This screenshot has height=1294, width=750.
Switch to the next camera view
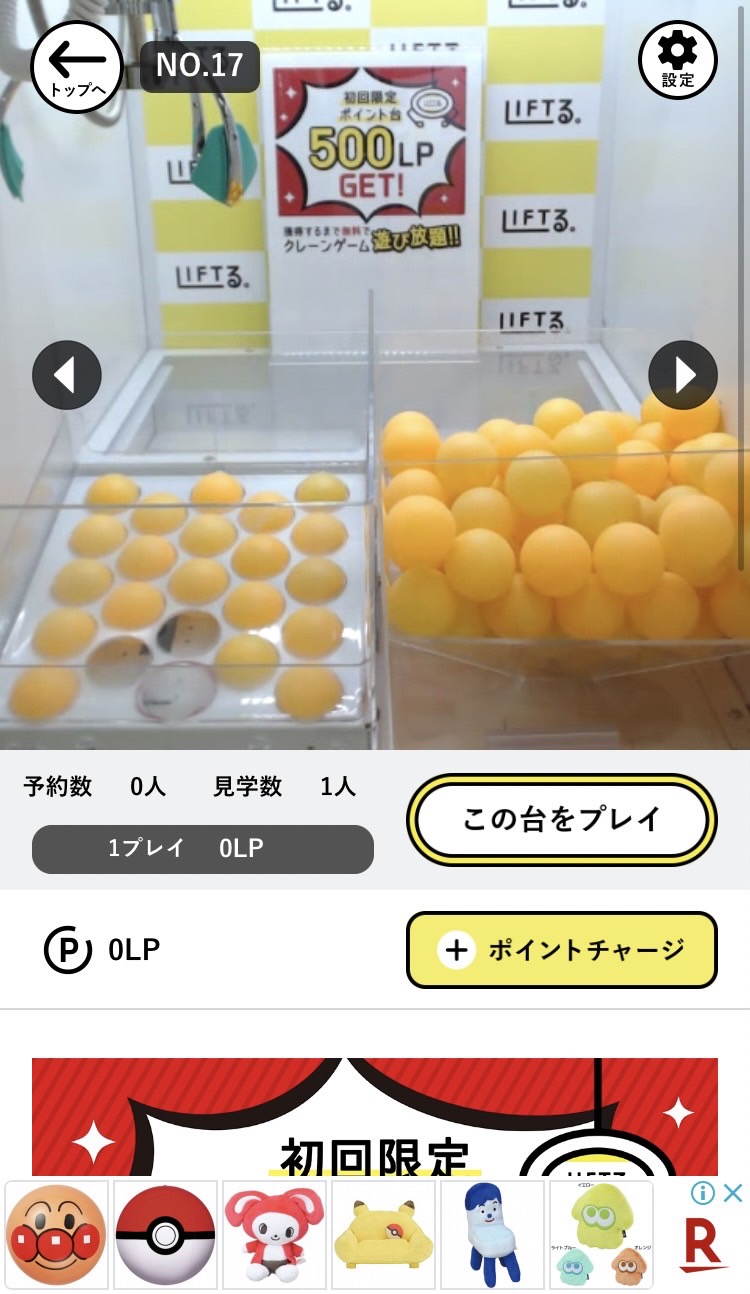pos(683,375)
